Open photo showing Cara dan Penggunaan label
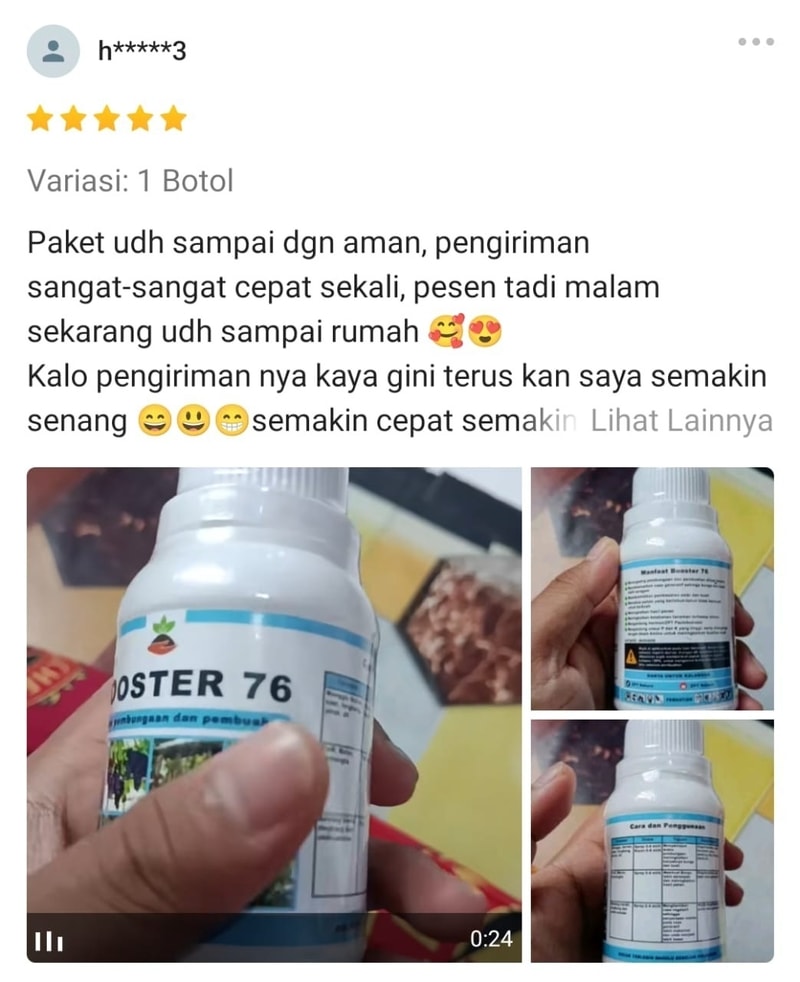This screenshot has height=982, width=800. point(652,841)
